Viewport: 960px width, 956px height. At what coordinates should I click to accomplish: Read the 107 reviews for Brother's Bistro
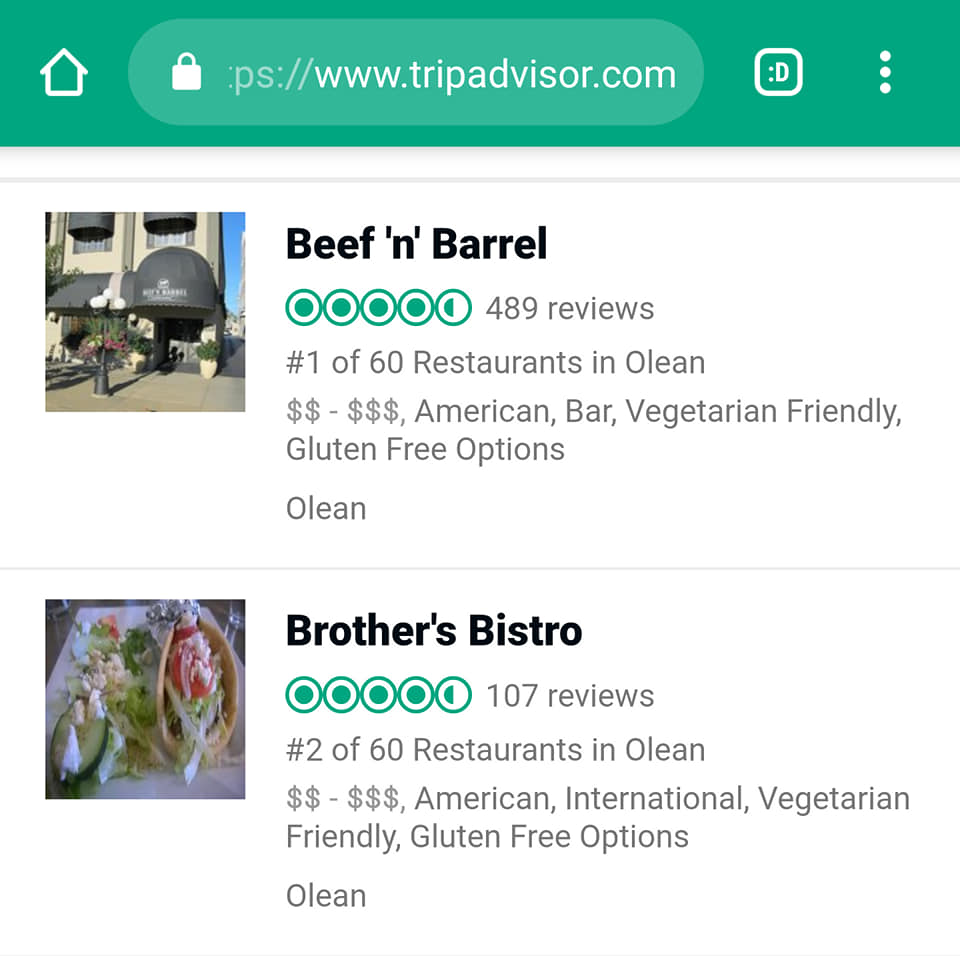click(569, 696)
